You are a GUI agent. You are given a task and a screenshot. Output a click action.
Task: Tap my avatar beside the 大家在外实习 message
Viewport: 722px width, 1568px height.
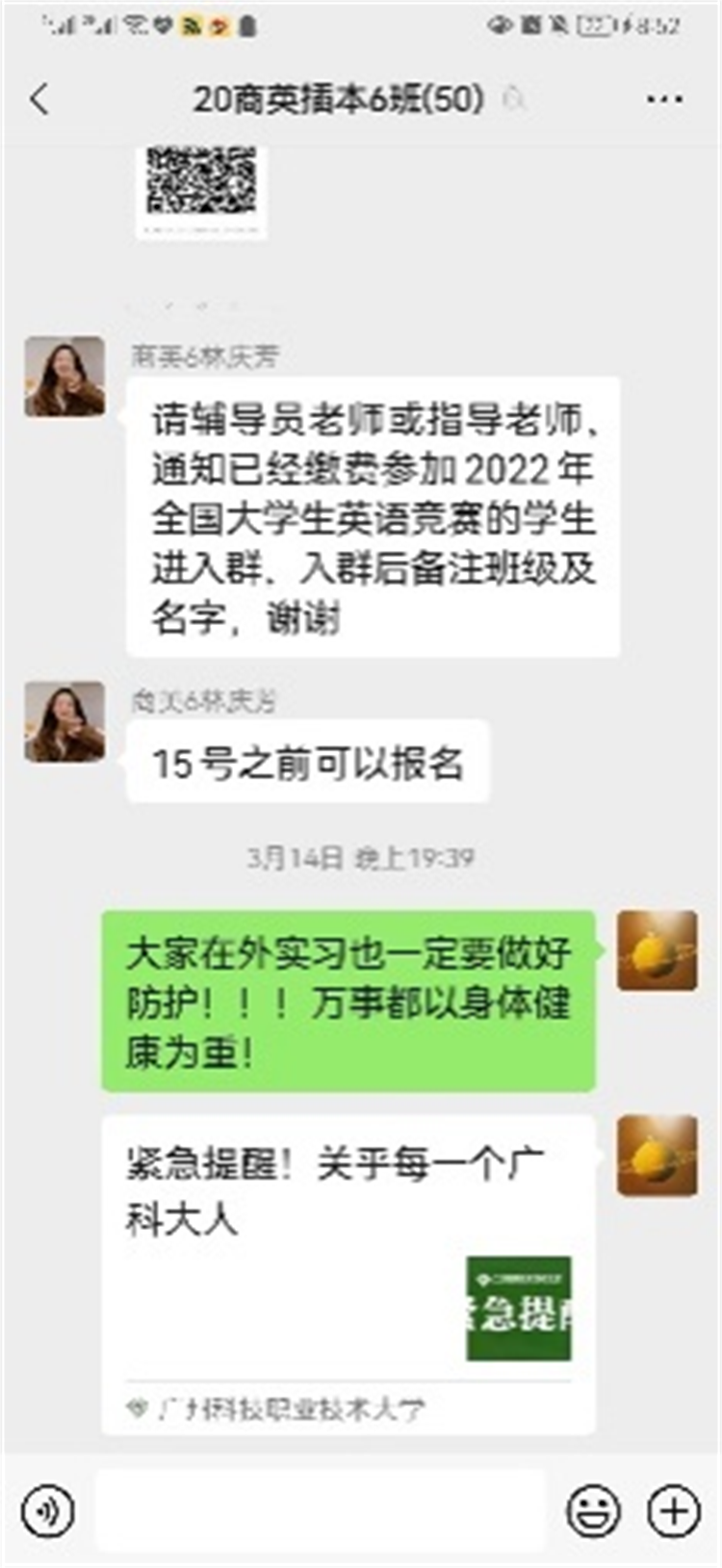[657, 952]
